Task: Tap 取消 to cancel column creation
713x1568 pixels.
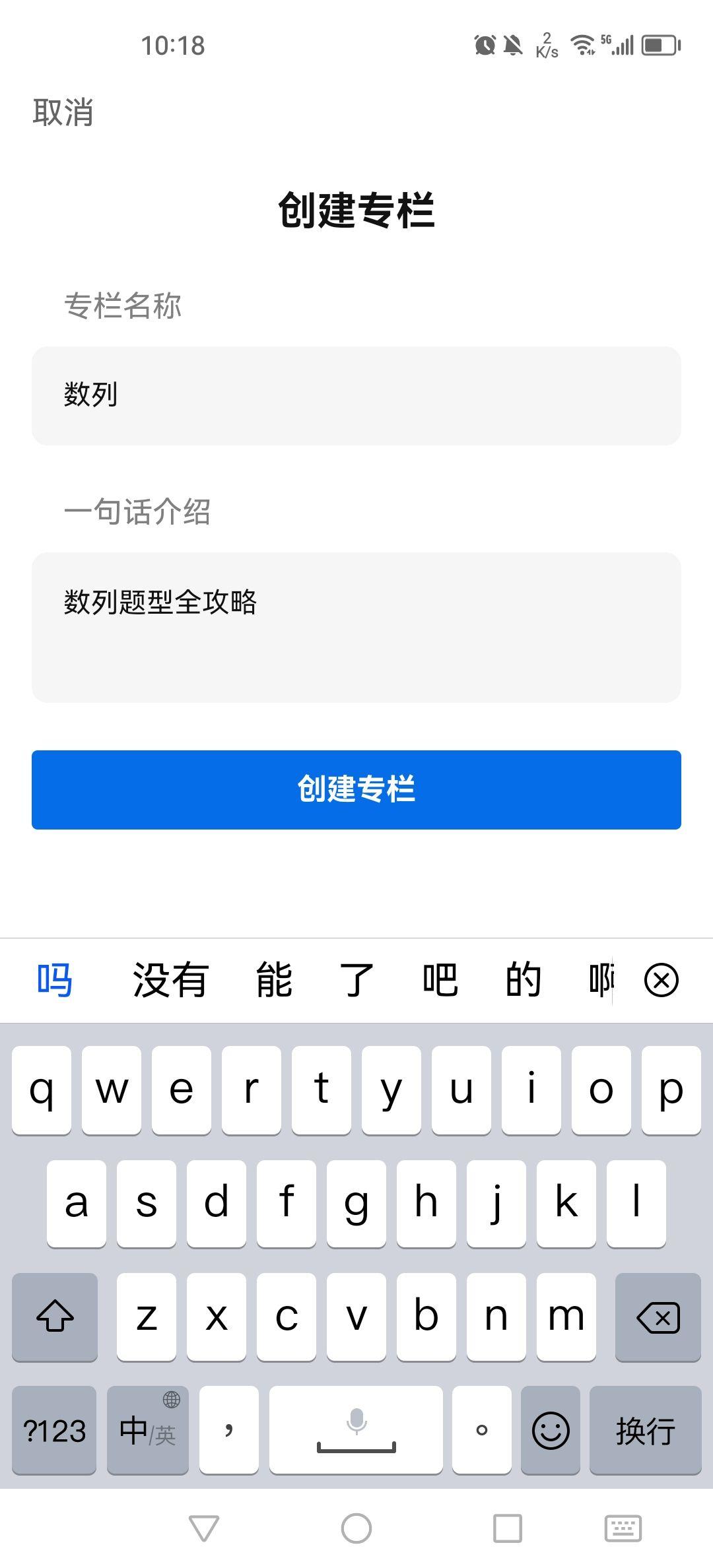Action: coord(63,112)
